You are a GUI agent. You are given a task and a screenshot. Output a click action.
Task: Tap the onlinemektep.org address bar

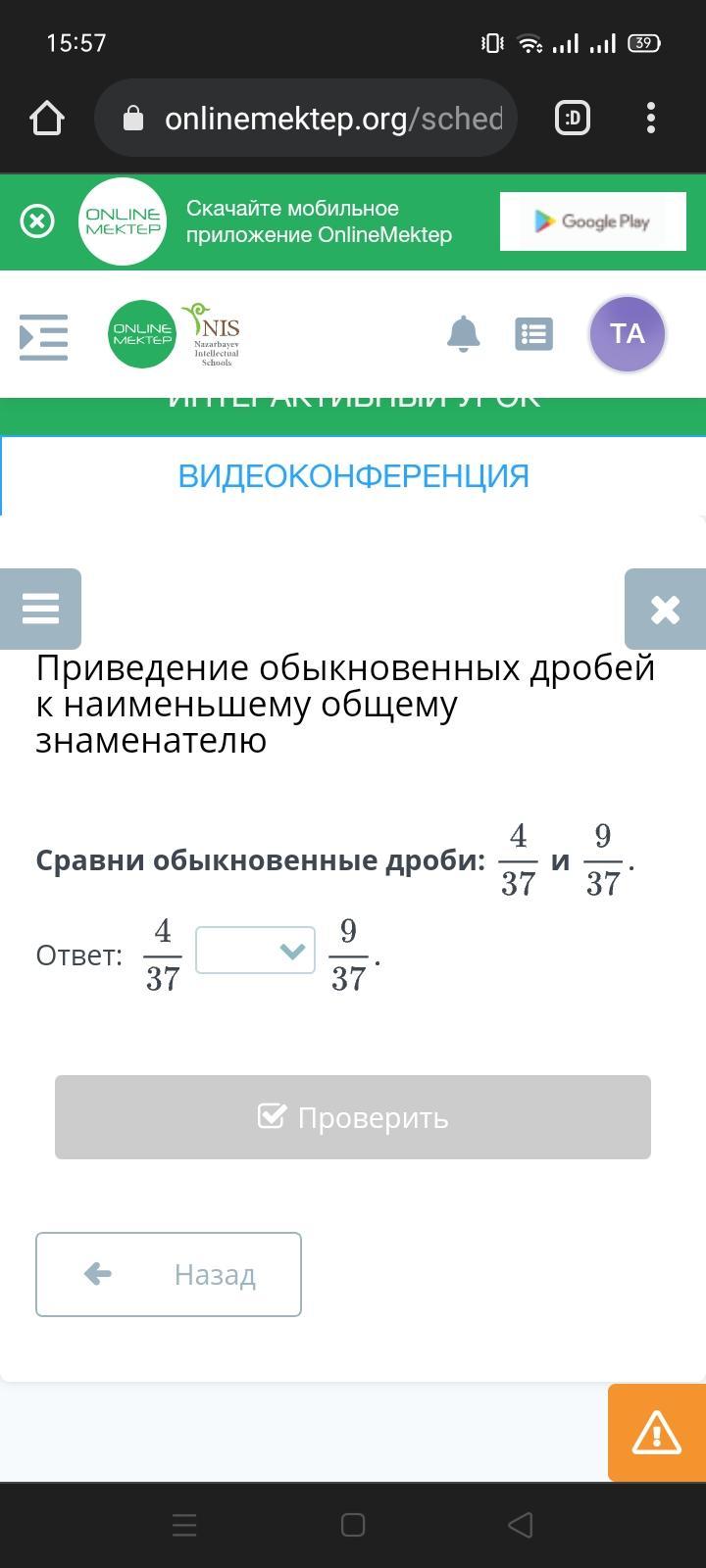(x=306, y=119)
